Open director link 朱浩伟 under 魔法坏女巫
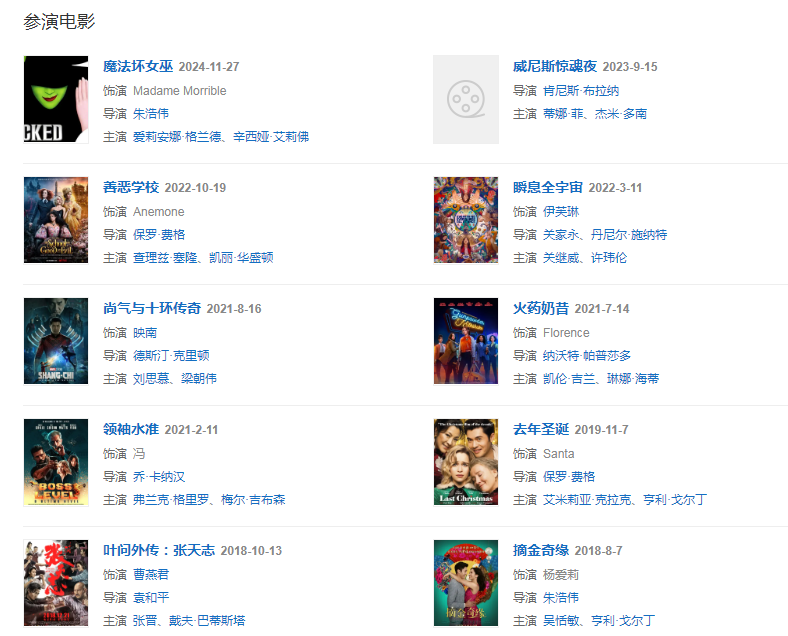The height and width of the screenshot is (636, 788). pos(151,114)
